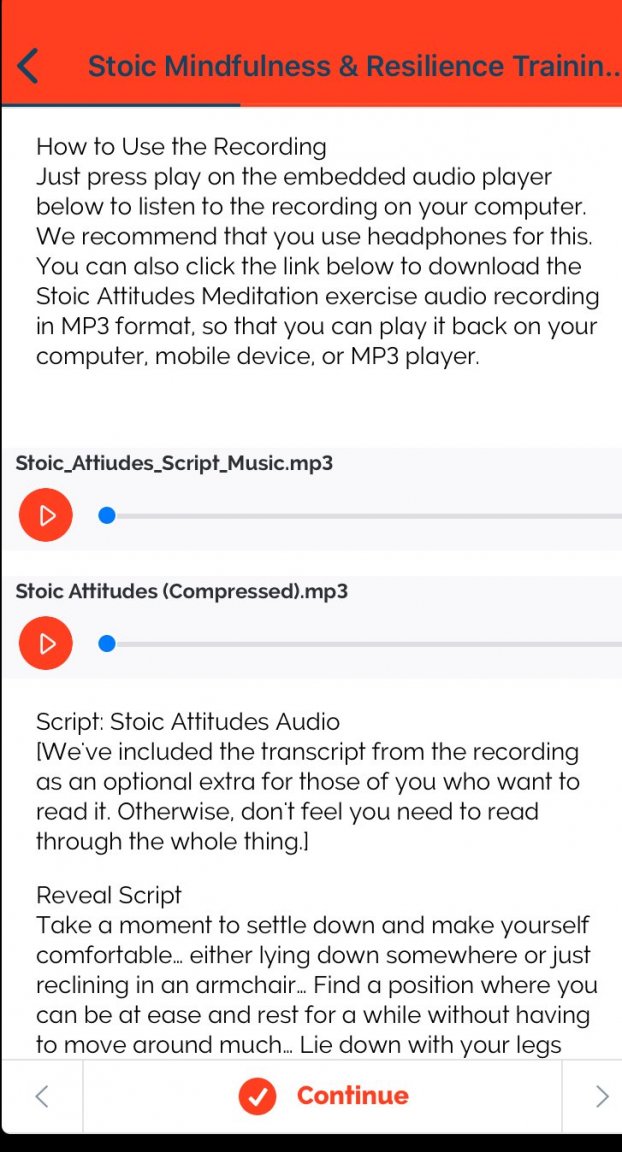Go to the previous lesson arrow

[x=42, y=1096]
